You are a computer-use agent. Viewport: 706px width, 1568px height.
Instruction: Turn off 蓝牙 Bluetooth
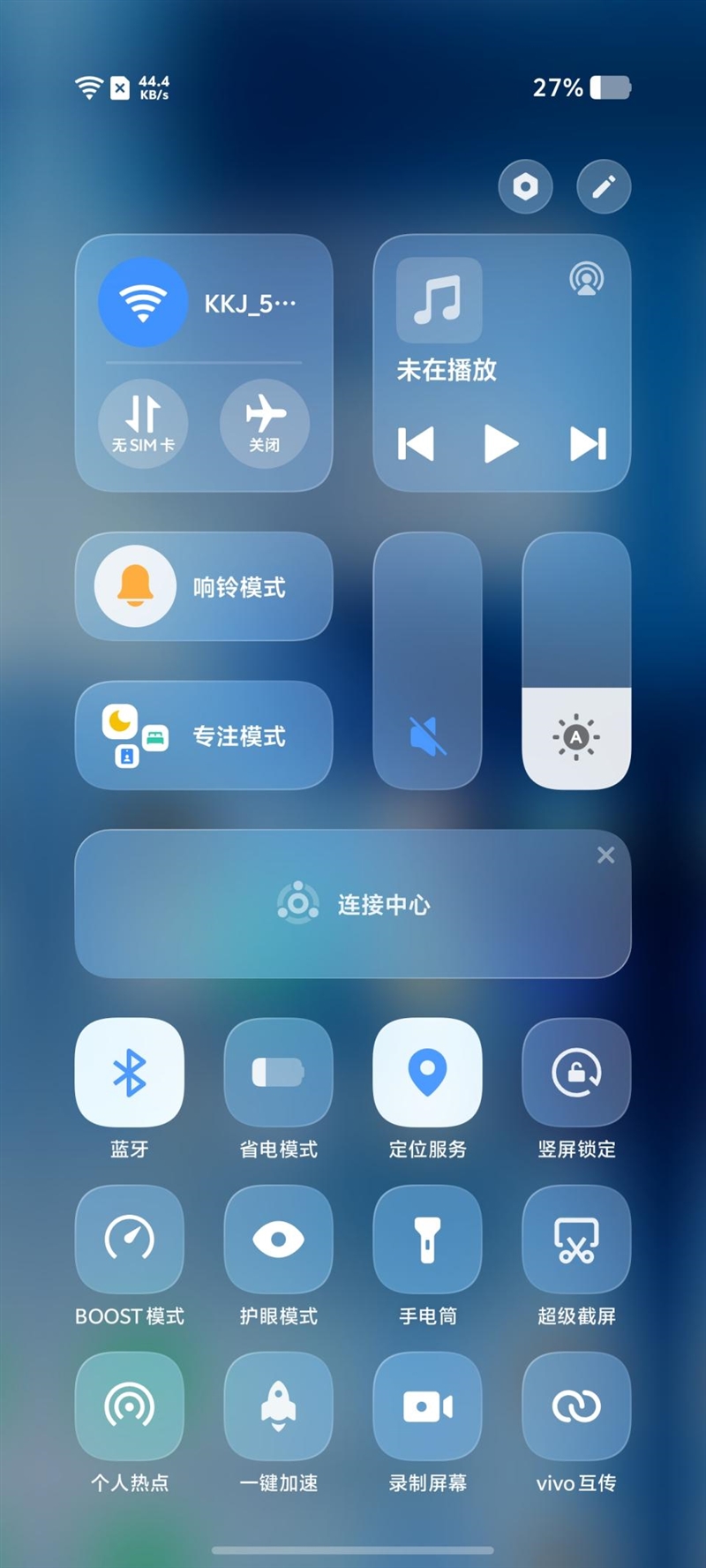(x=130, y=1072)
